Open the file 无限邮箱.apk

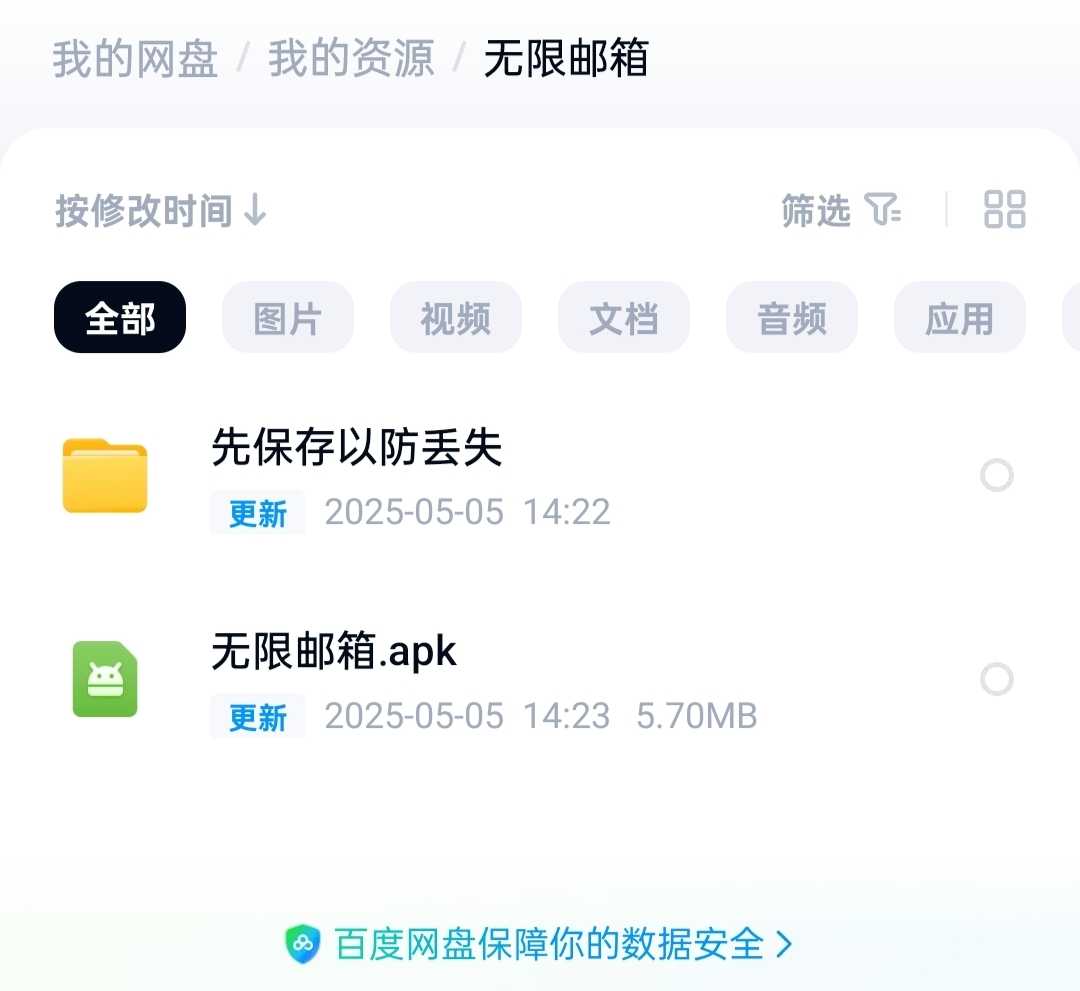tap(334, 652)
